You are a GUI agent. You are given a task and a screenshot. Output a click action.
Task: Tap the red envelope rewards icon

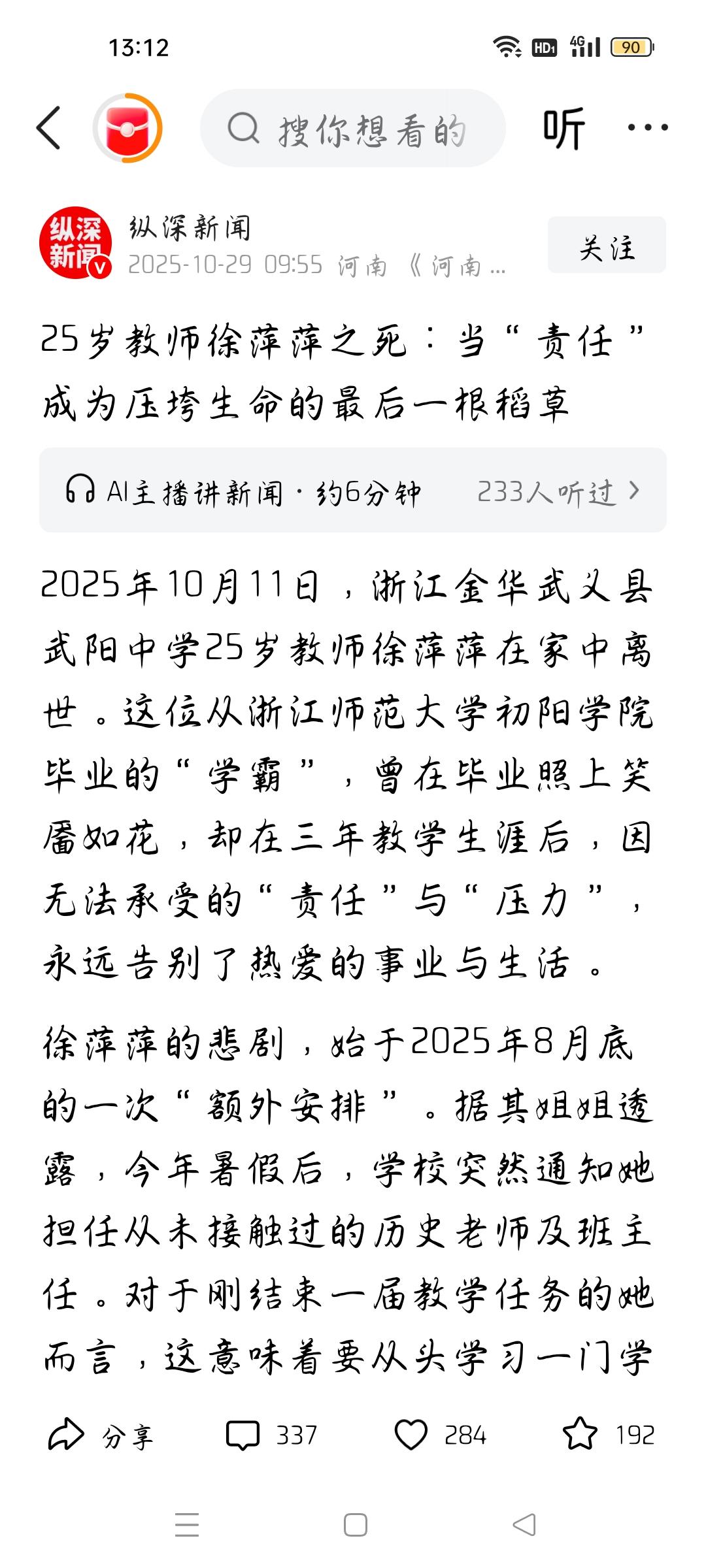(x=128, y=128)
